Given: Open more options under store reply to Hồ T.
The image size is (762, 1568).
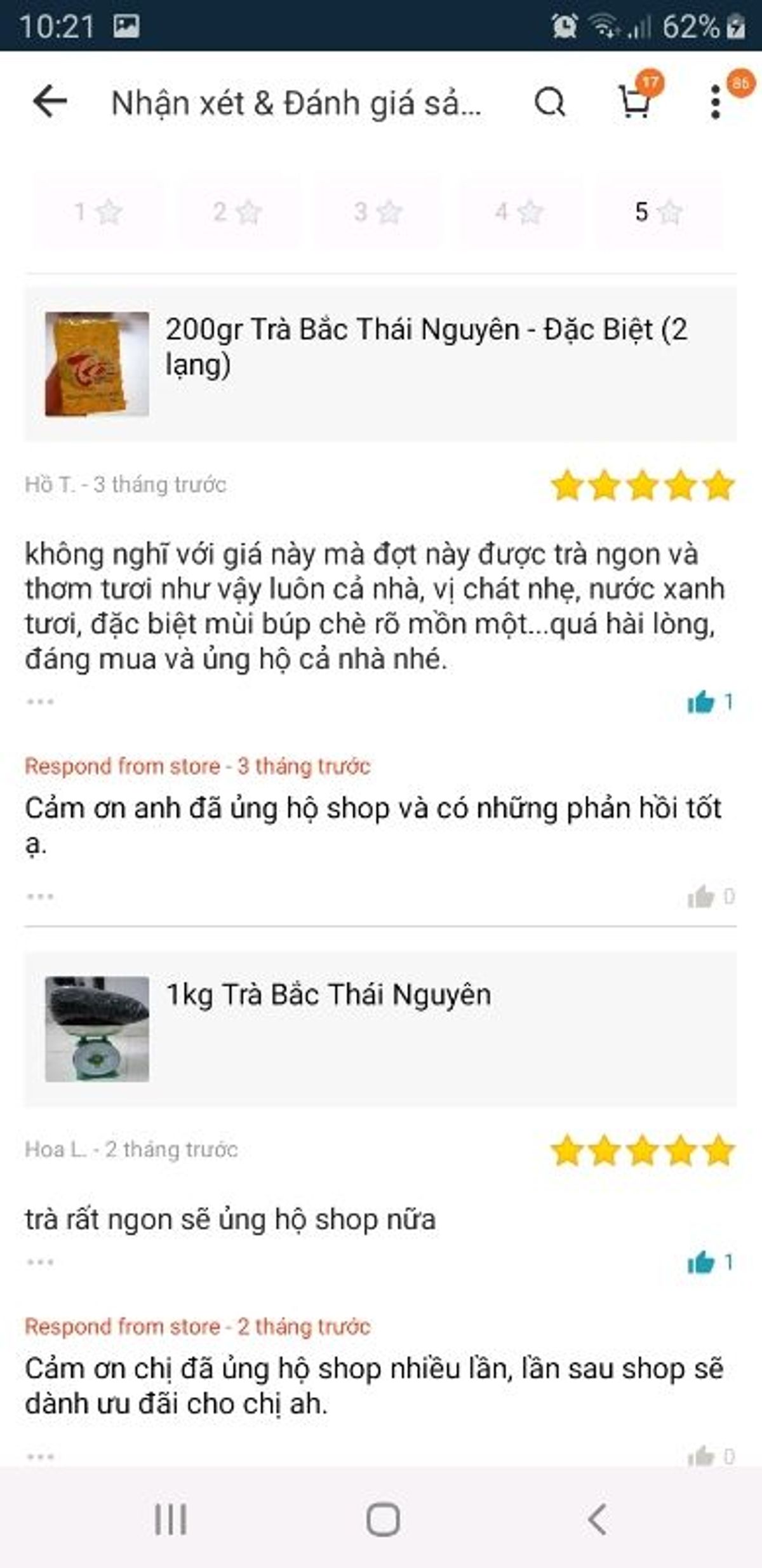Looking at the screenshot, I should [40, 897].
